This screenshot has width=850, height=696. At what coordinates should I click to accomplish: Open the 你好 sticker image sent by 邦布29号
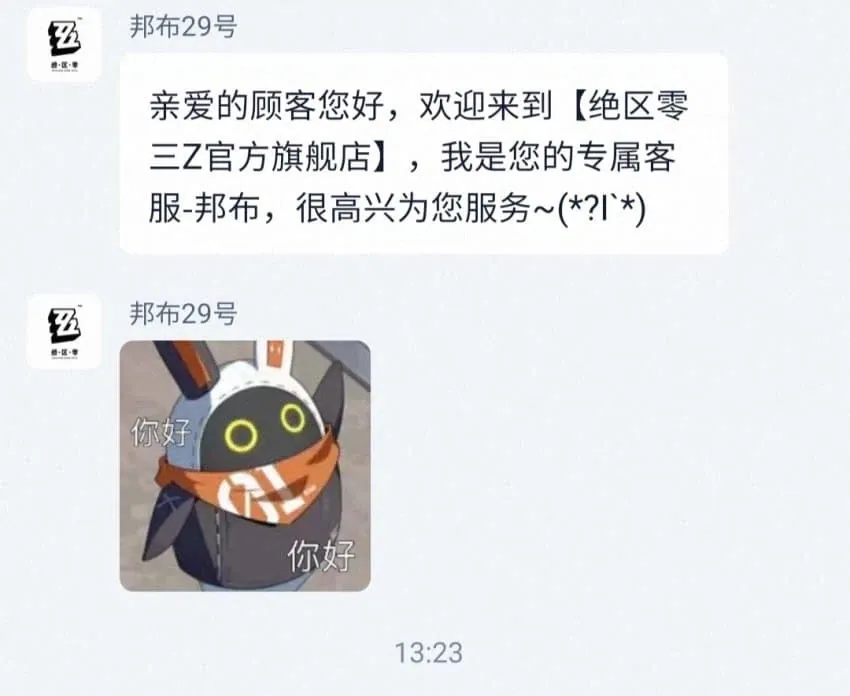(245, 466)
